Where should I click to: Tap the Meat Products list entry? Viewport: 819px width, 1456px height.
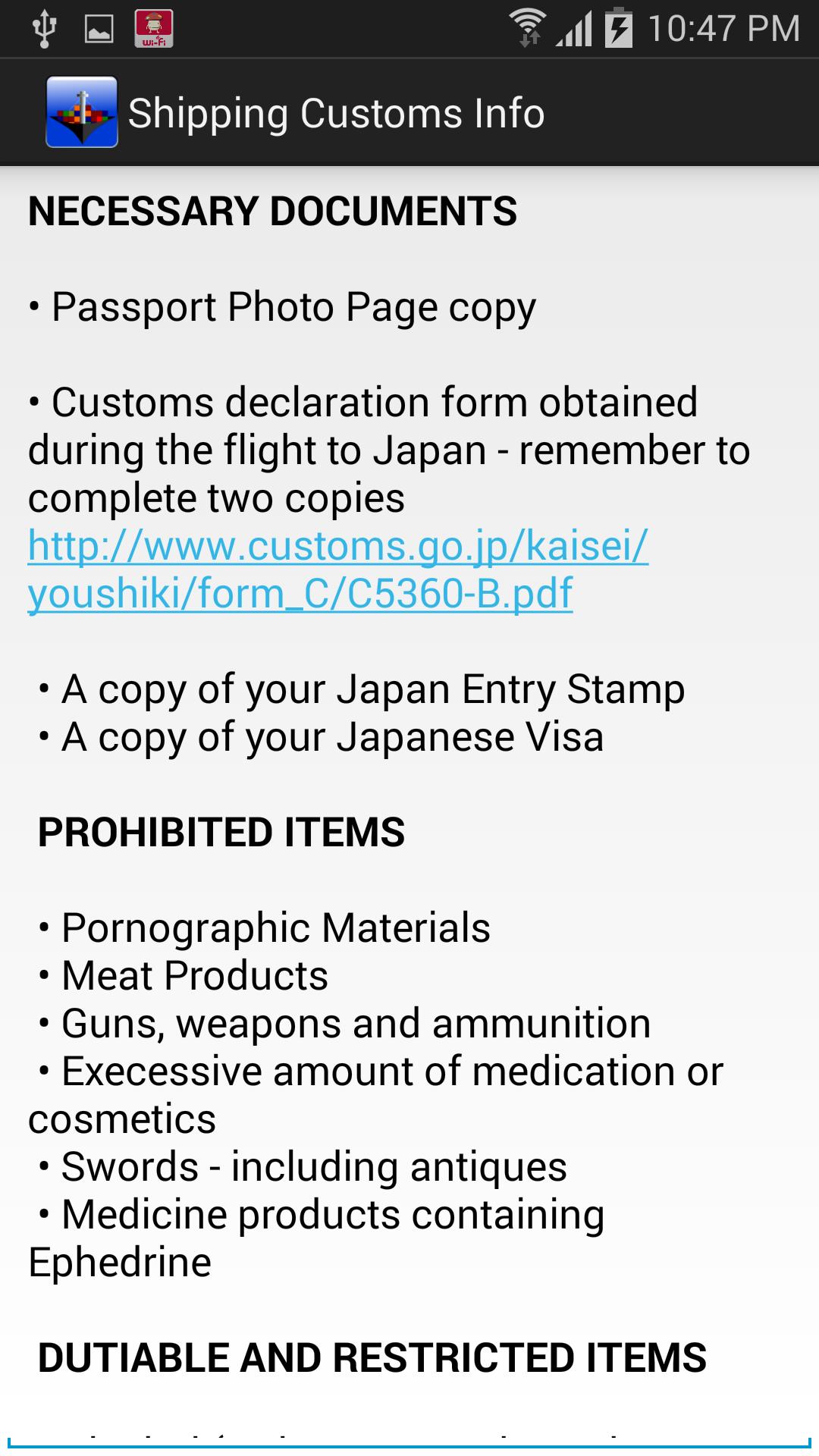click(180, 975)
